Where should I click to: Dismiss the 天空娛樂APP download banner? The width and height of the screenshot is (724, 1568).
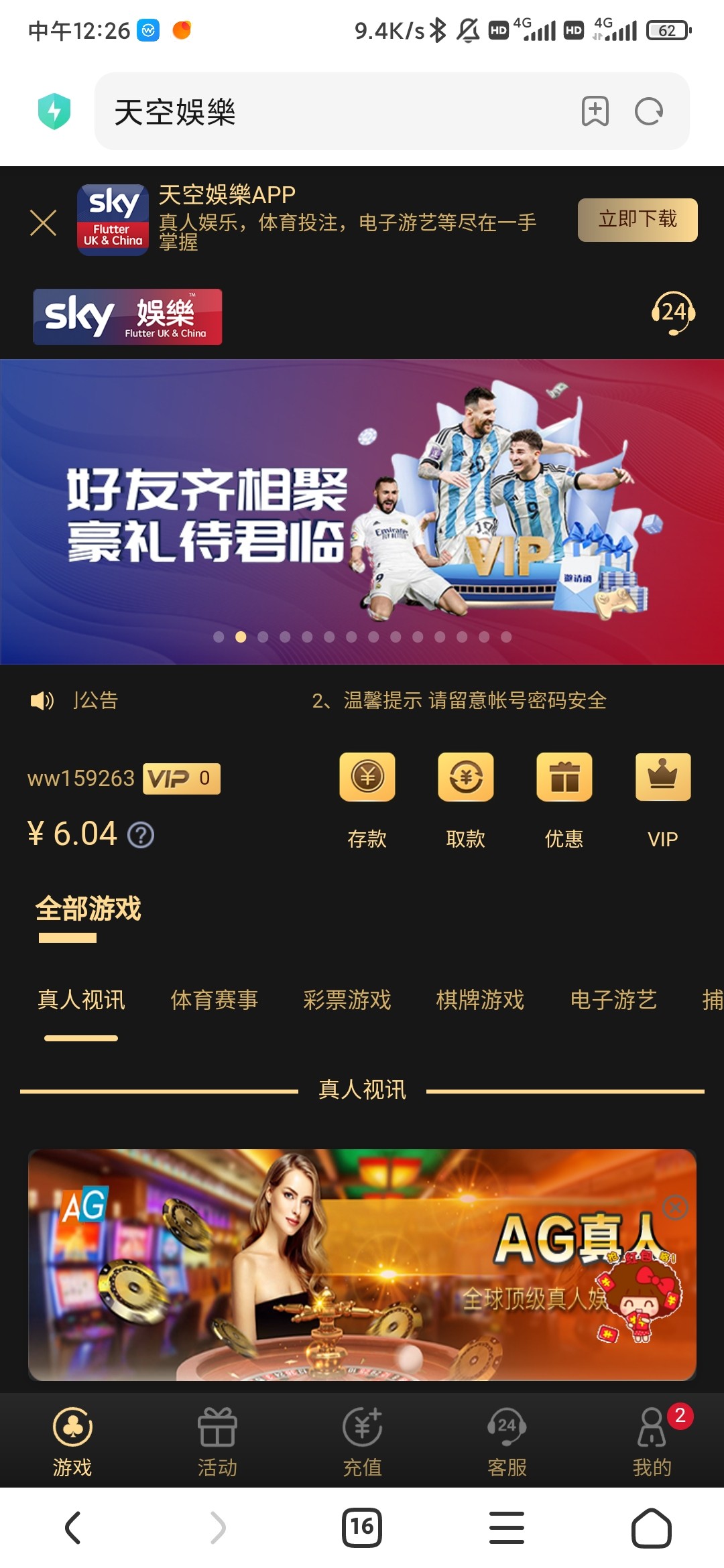pyautogui.click(x=44, y=222)
